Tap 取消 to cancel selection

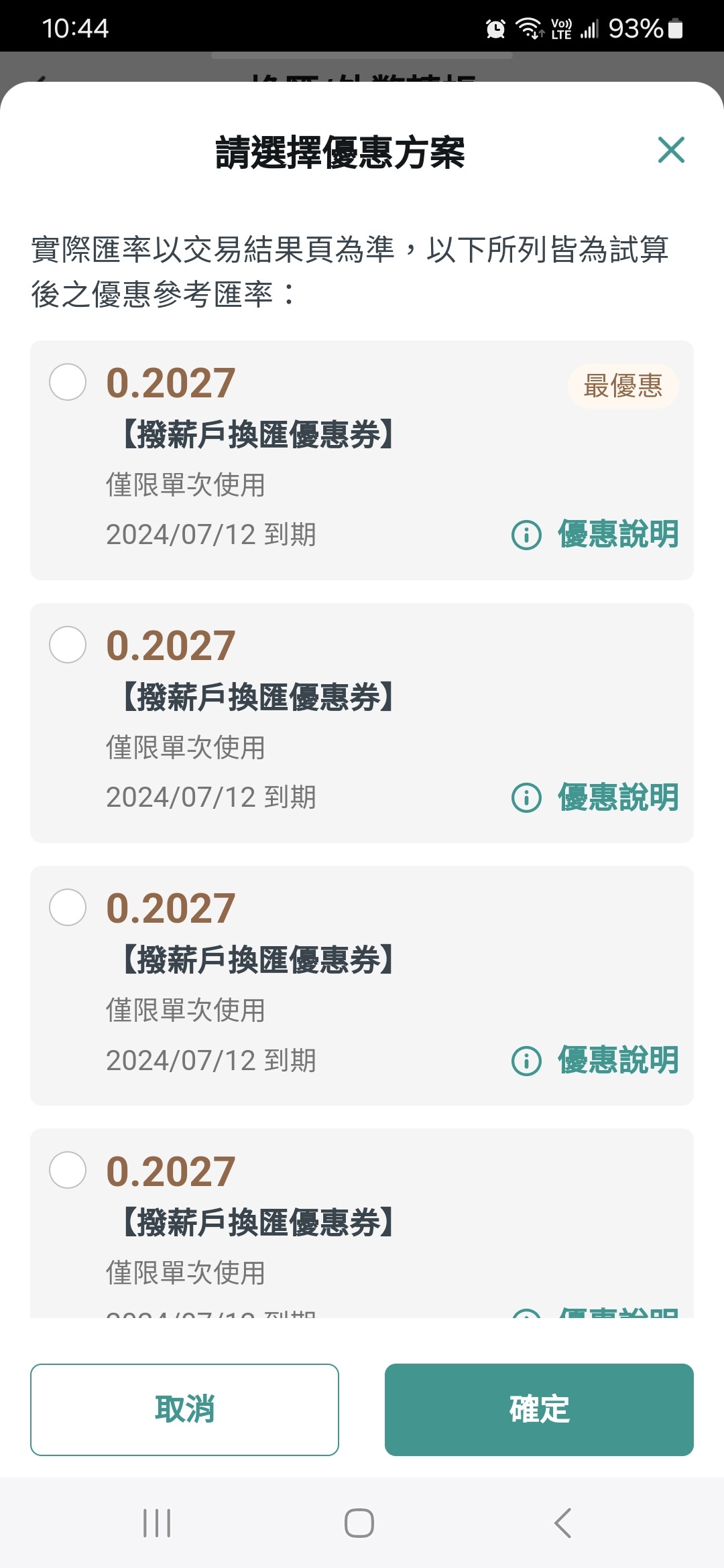coord(184,1410)
